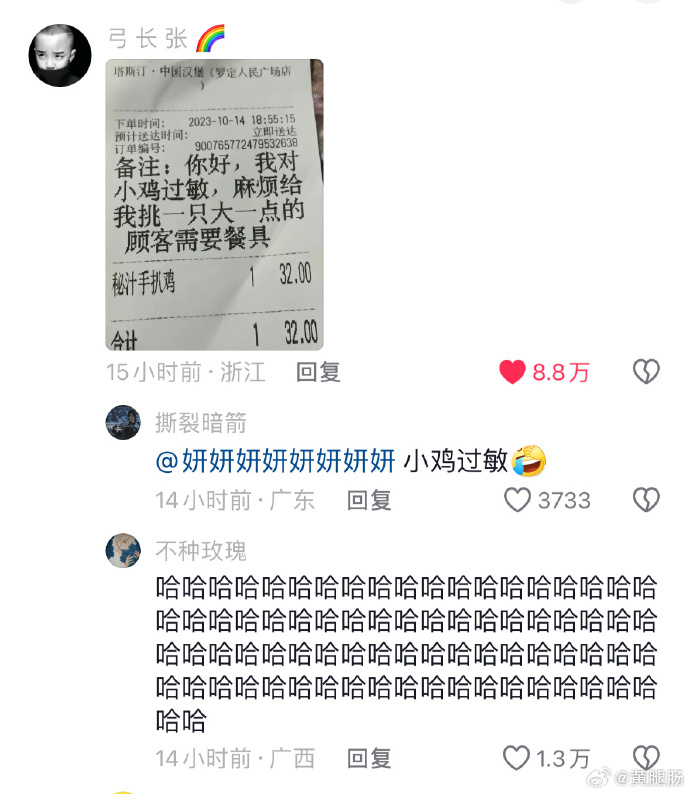This screenshot has height=794, width=690.
Task: Dislike 弓长张's comment
Action: (646, 373)
